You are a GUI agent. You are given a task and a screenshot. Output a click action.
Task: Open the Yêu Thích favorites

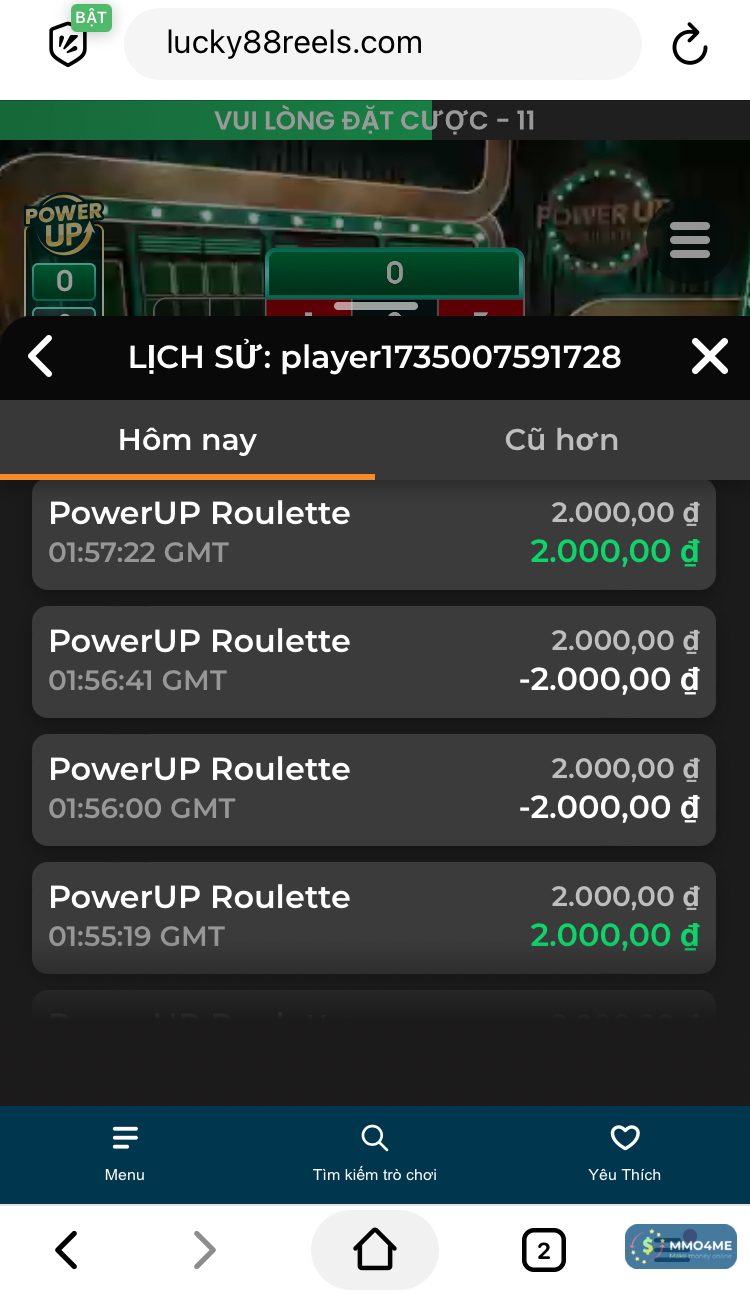pos(625,1153)
